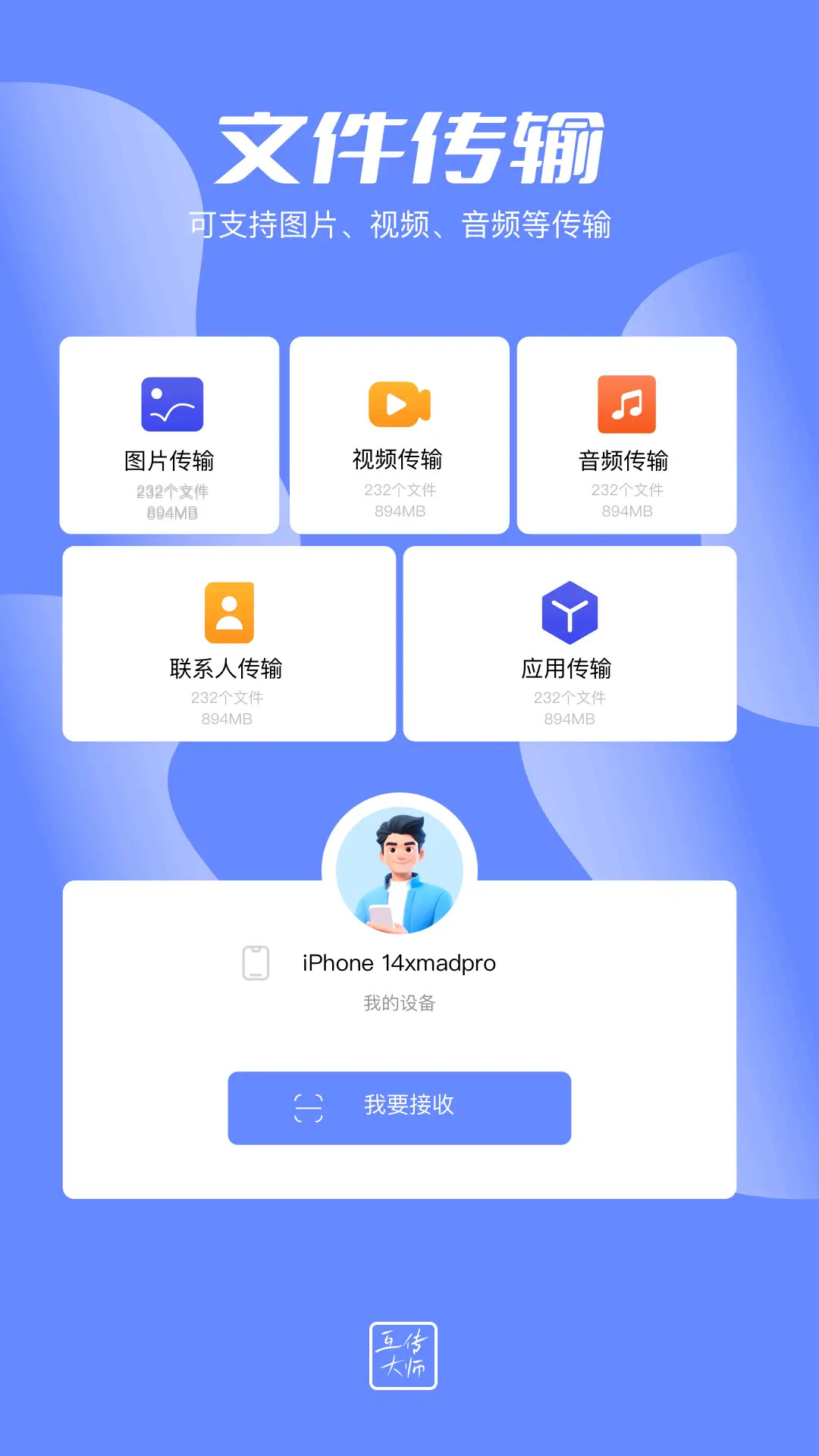Click the user avatar image
819x1456 pixels.
pos(400,868)
